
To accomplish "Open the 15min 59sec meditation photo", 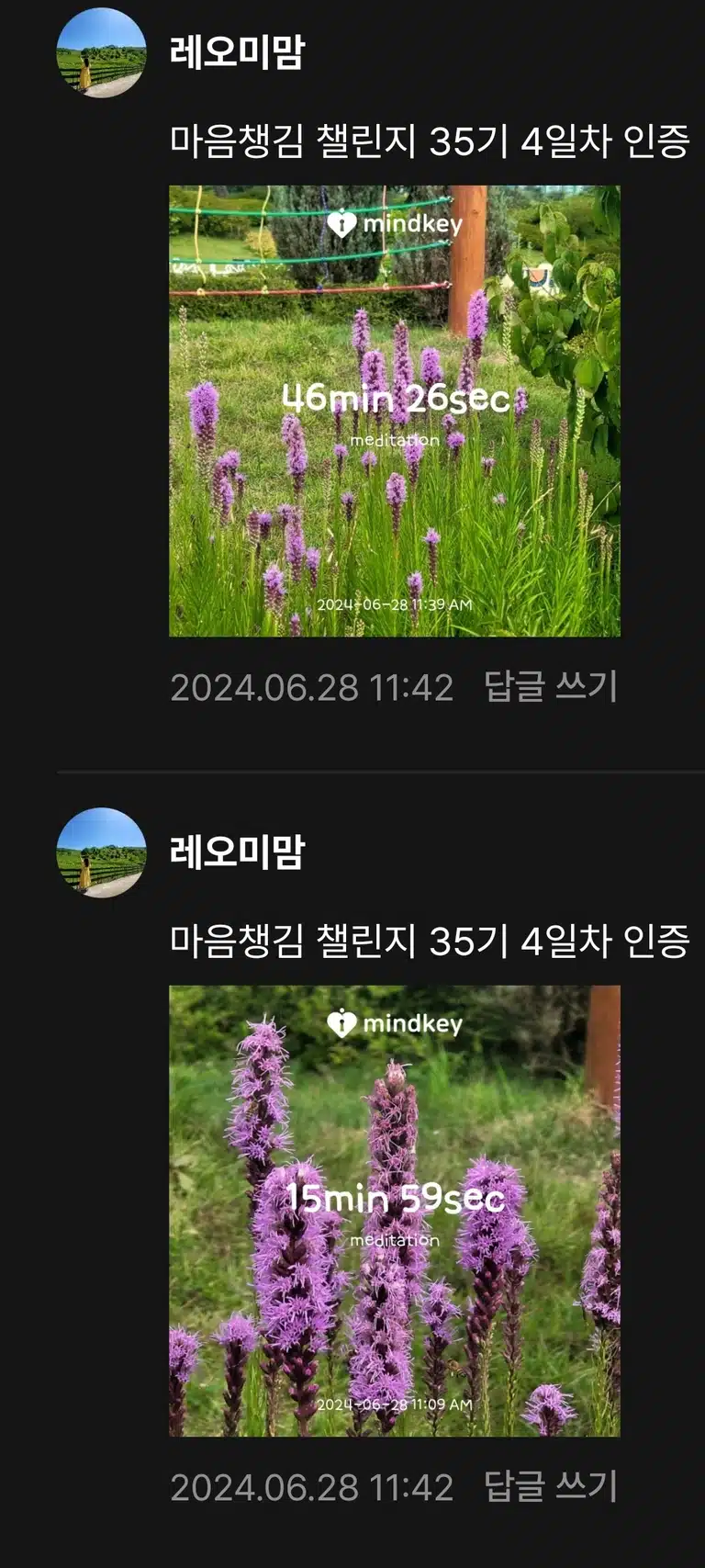I will coord(395,1211).
